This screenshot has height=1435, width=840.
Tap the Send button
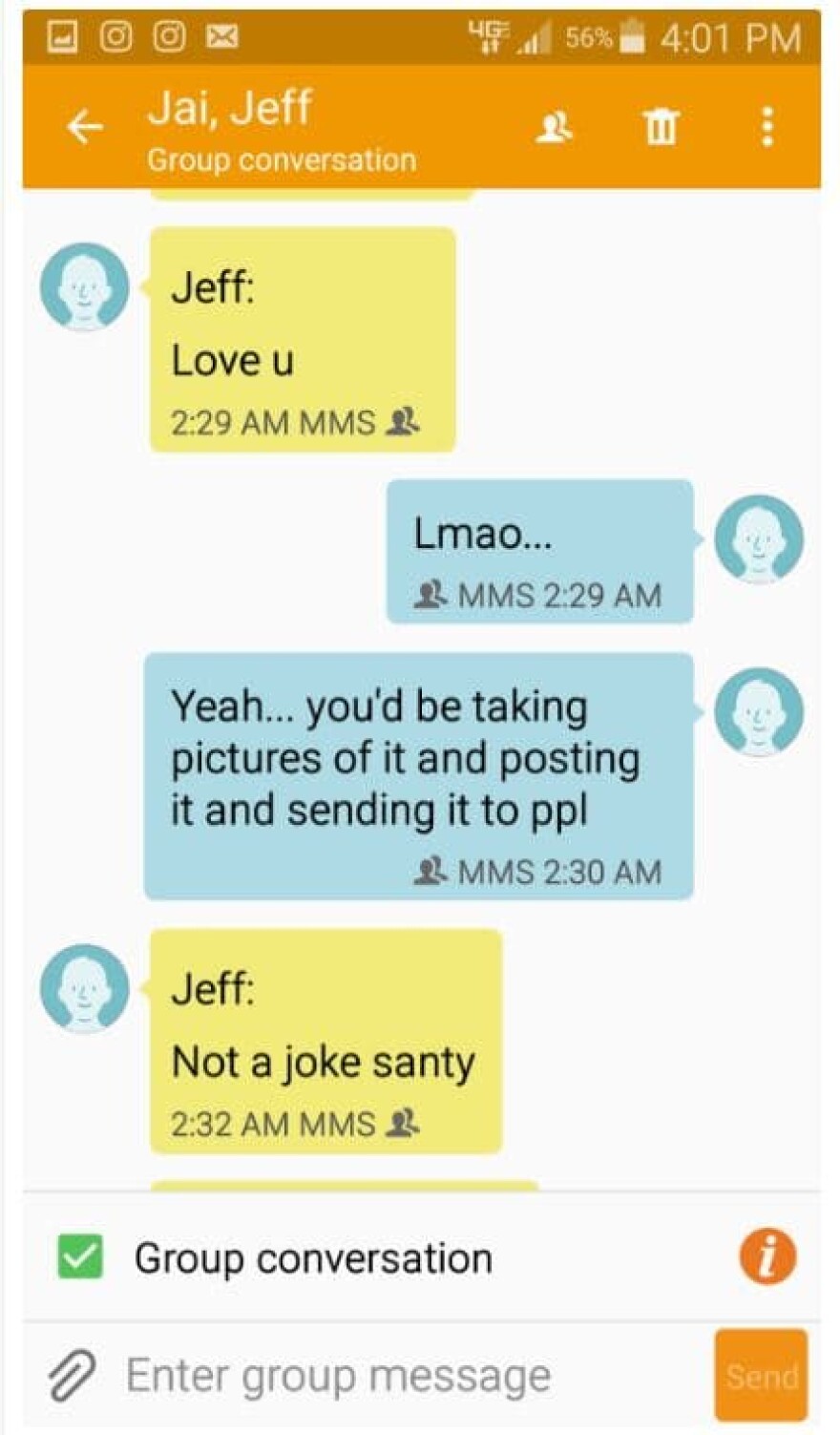pyautogui.click(x=761, y=1376)
